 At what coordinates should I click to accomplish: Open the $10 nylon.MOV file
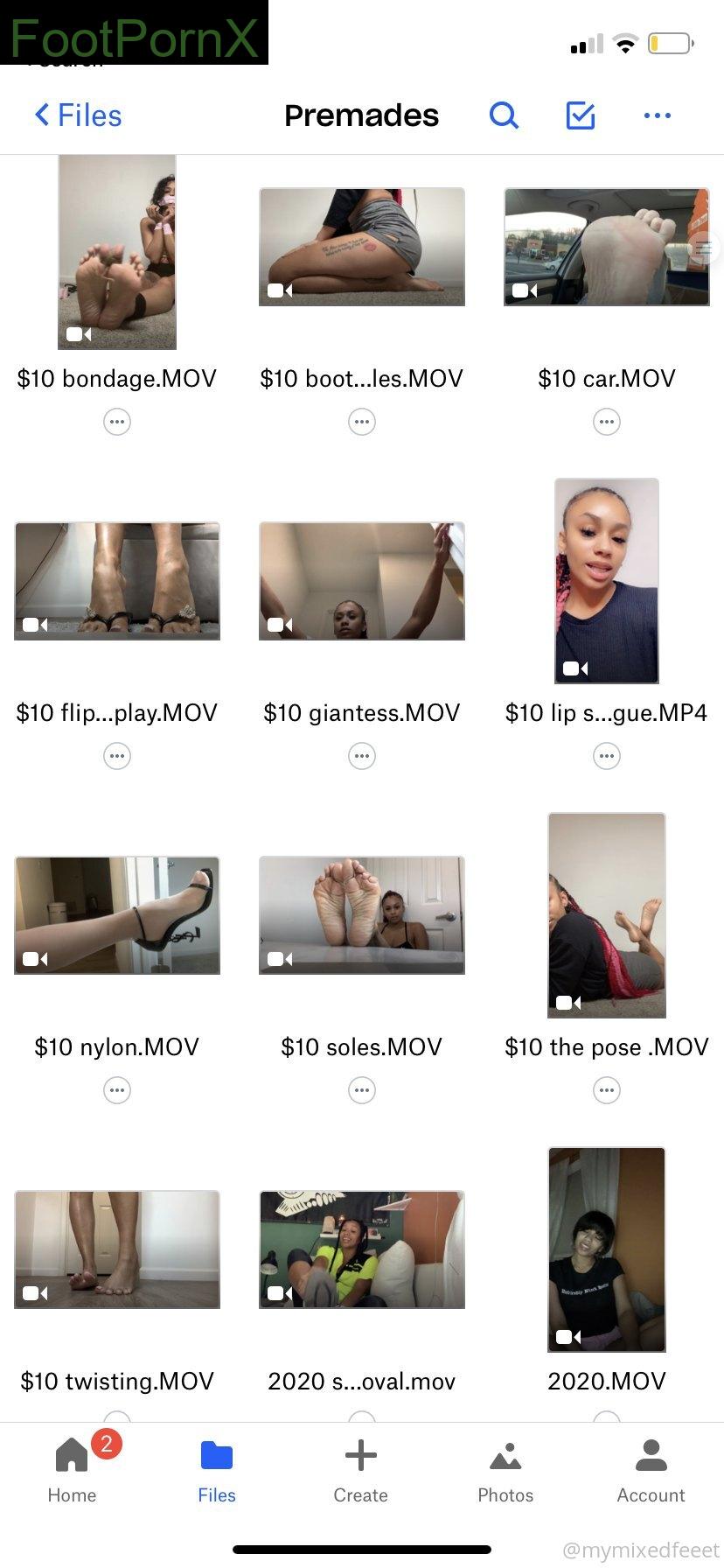pos(117,915)
